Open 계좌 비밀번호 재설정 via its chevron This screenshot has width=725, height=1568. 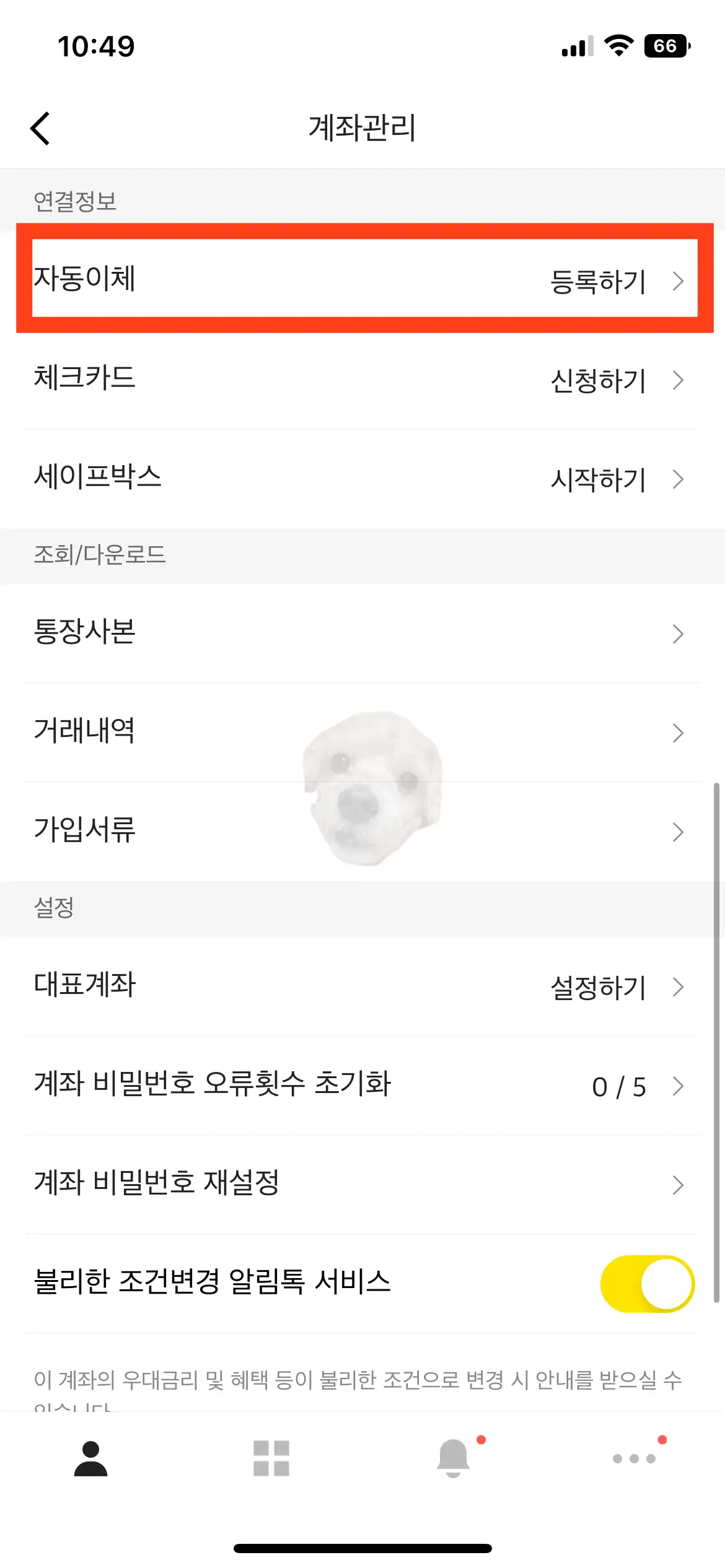(678, 1184)
